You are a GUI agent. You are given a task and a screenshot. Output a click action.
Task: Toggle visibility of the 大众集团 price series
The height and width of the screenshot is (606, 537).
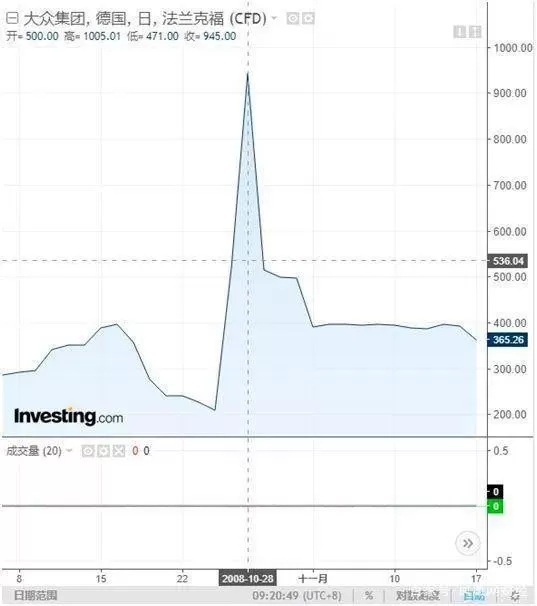click(293, 18)
